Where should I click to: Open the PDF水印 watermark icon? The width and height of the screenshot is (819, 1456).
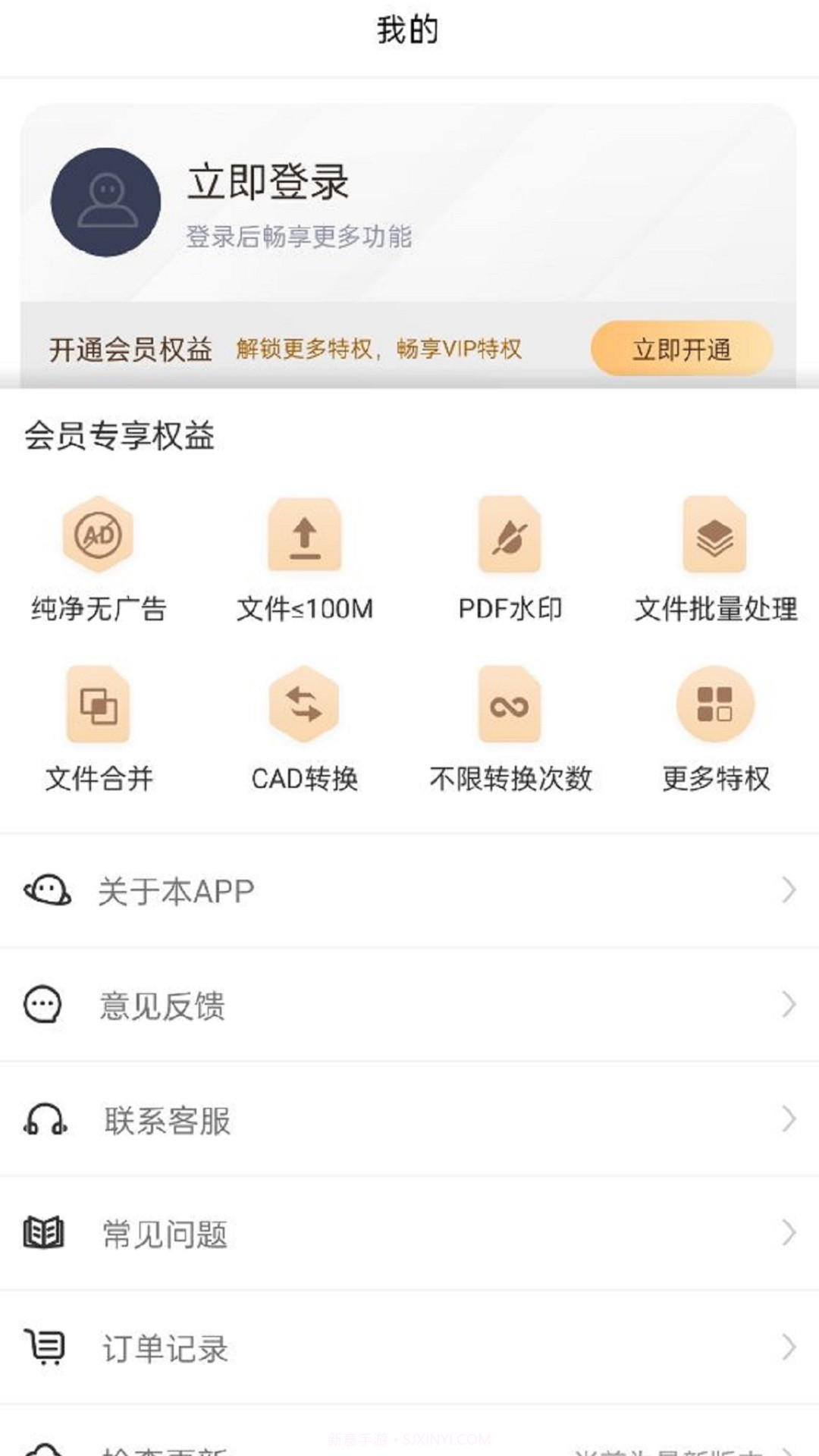(510, 535)
